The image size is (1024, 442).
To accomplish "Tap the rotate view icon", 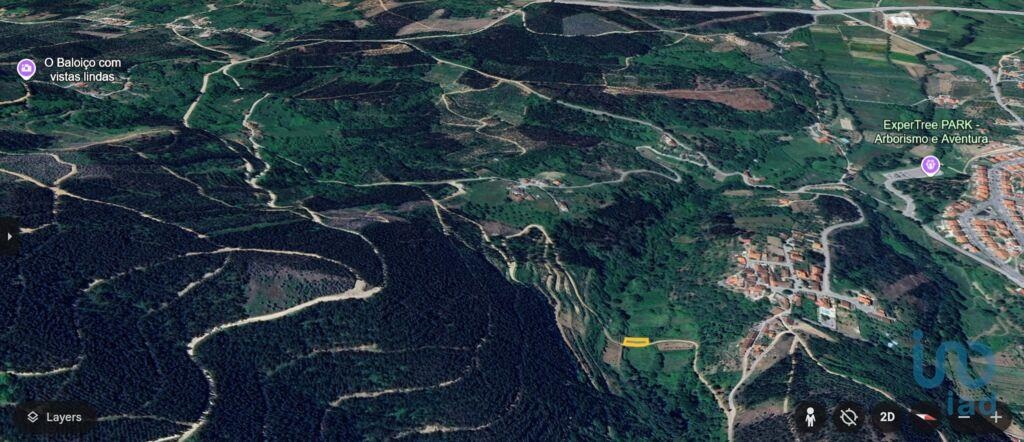I will pyautogui.click(x=848, y=417).
